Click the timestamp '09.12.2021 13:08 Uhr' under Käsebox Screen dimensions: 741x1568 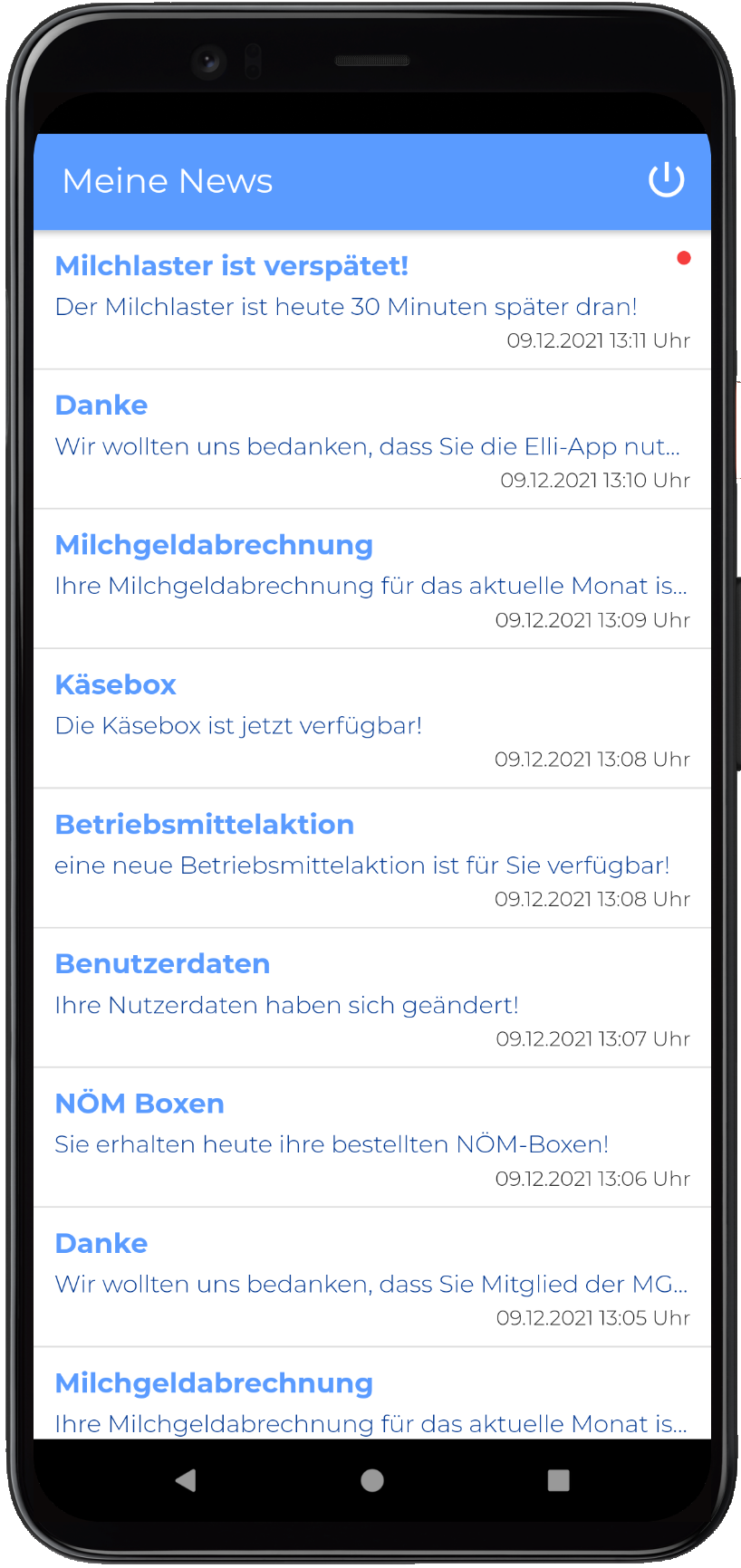point(592,760)
